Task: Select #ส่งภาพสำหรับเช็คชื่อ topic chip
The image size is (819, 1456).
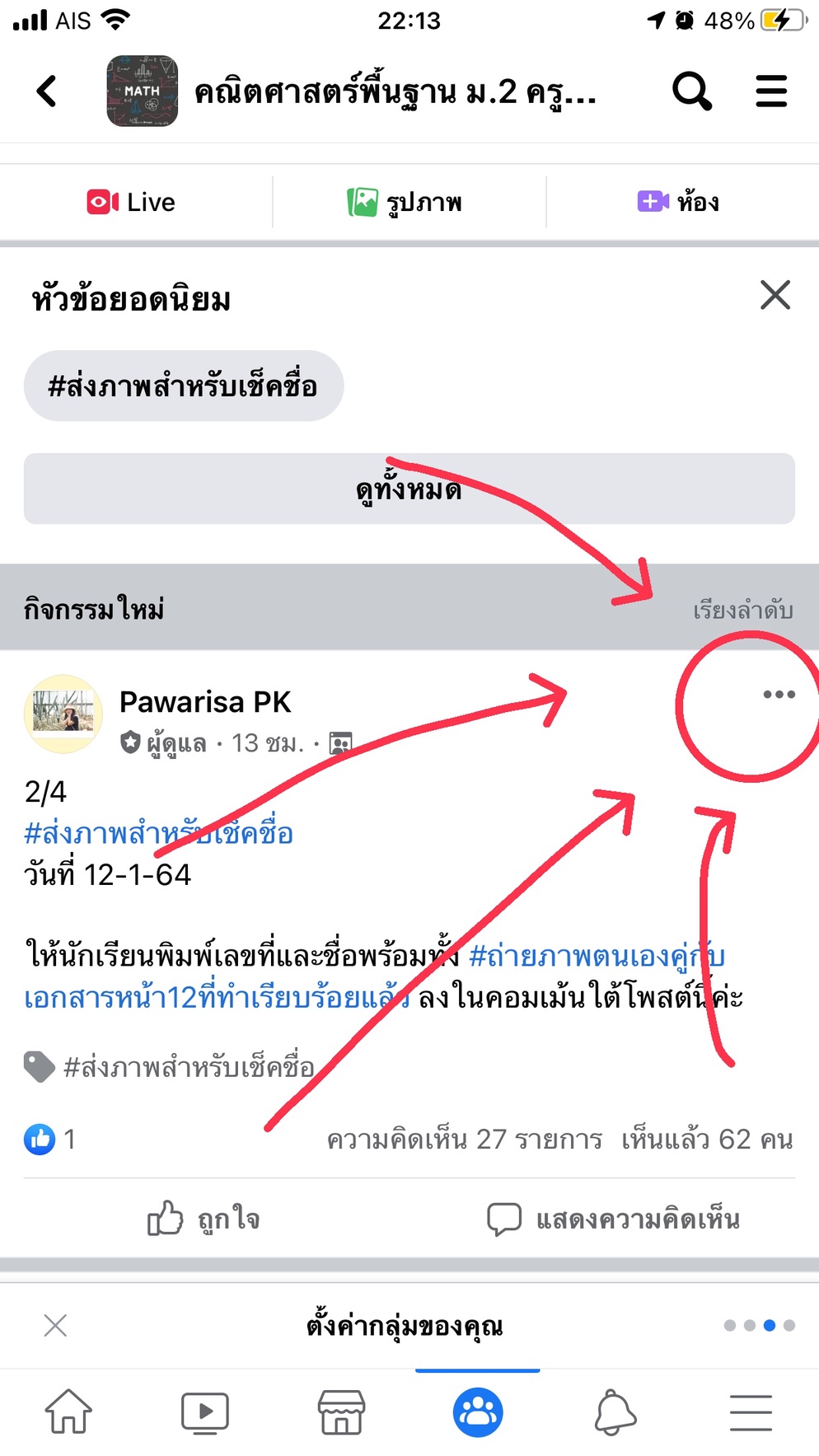Action: point(183,386)
